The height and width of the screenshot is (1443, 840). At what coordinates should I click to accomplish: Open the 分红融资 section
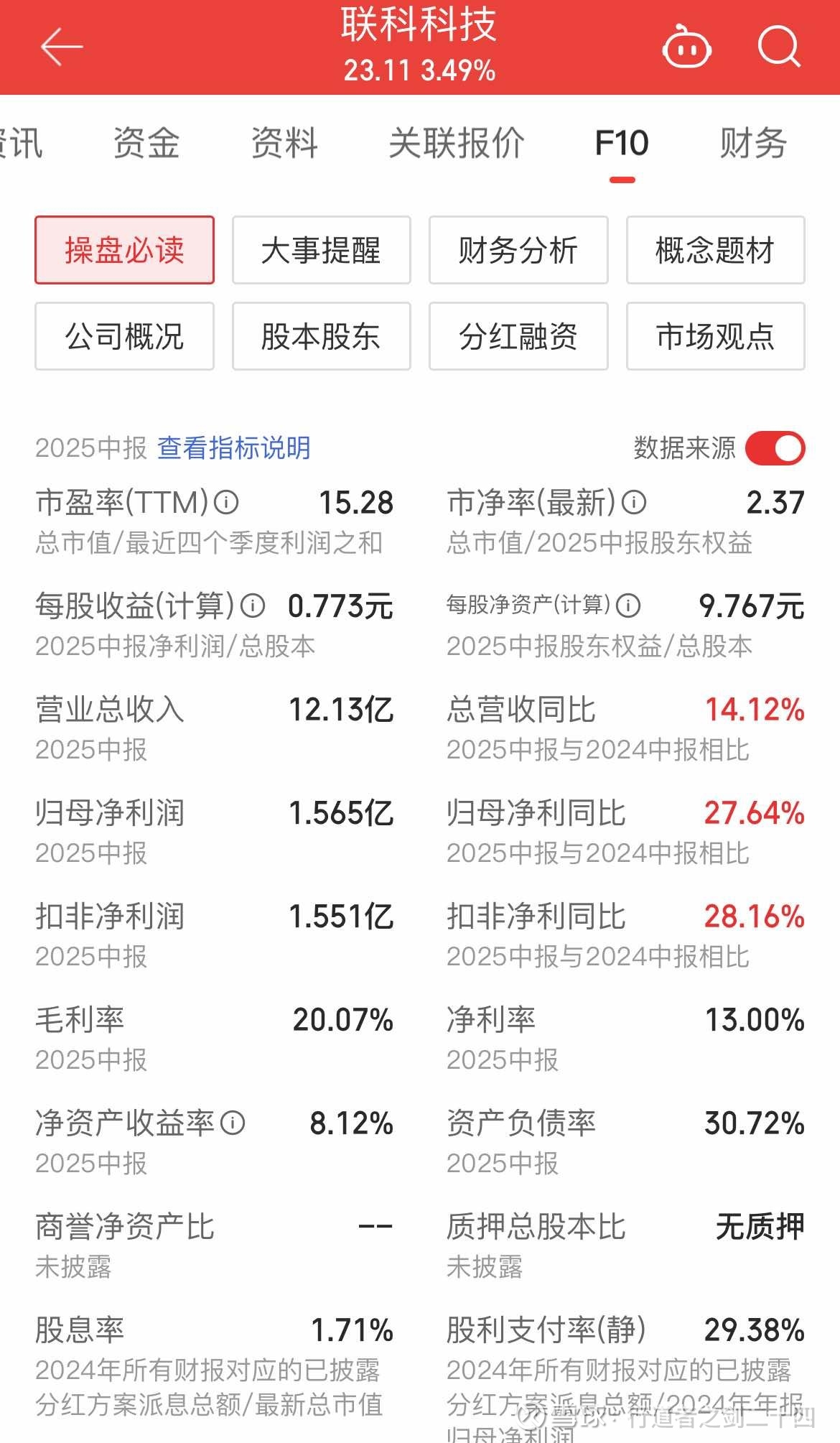click(518, 336)
